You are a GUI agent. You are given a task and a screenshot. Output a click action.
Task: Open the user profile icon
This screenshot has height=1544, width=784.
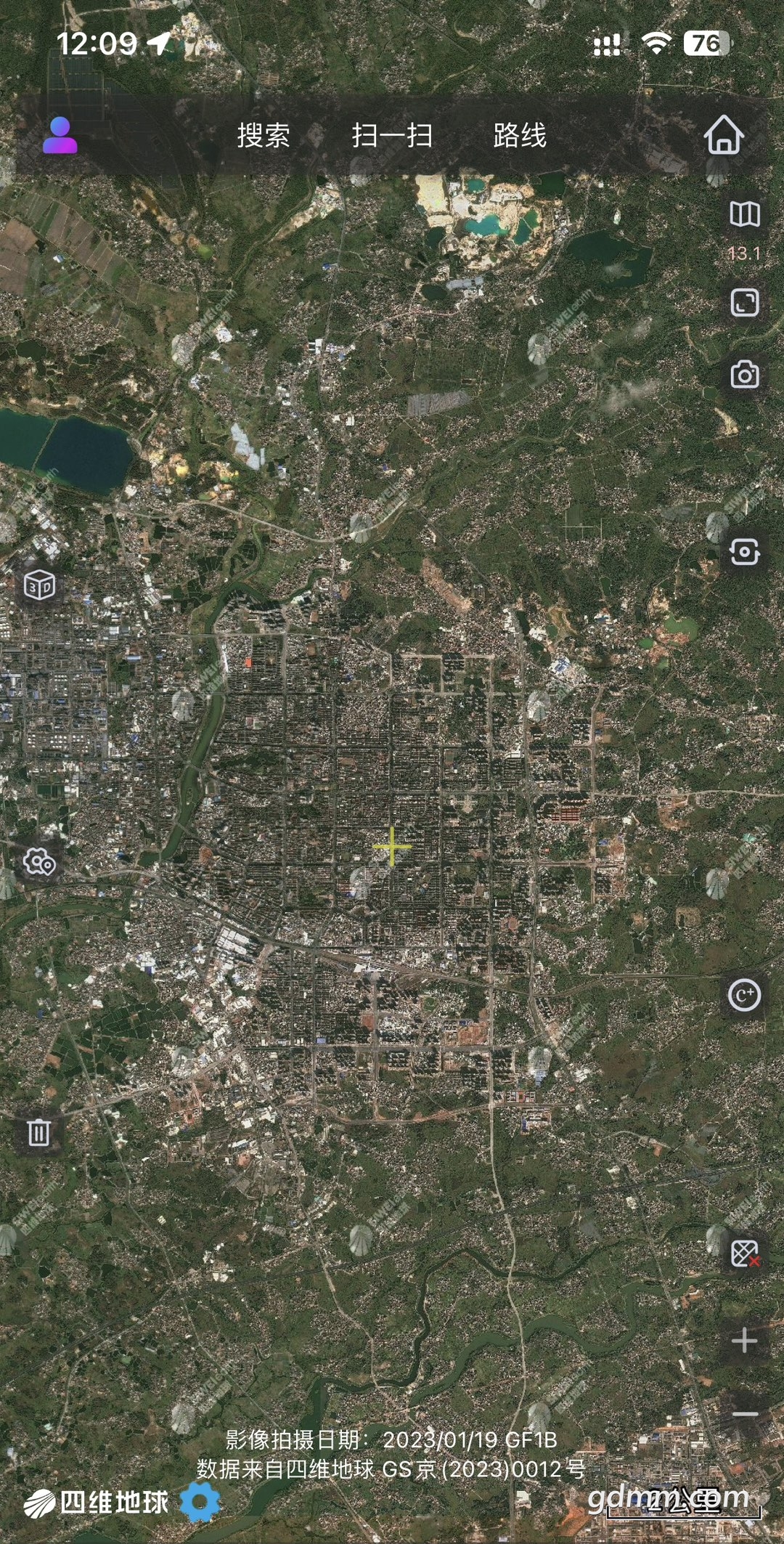coord(60,135)
